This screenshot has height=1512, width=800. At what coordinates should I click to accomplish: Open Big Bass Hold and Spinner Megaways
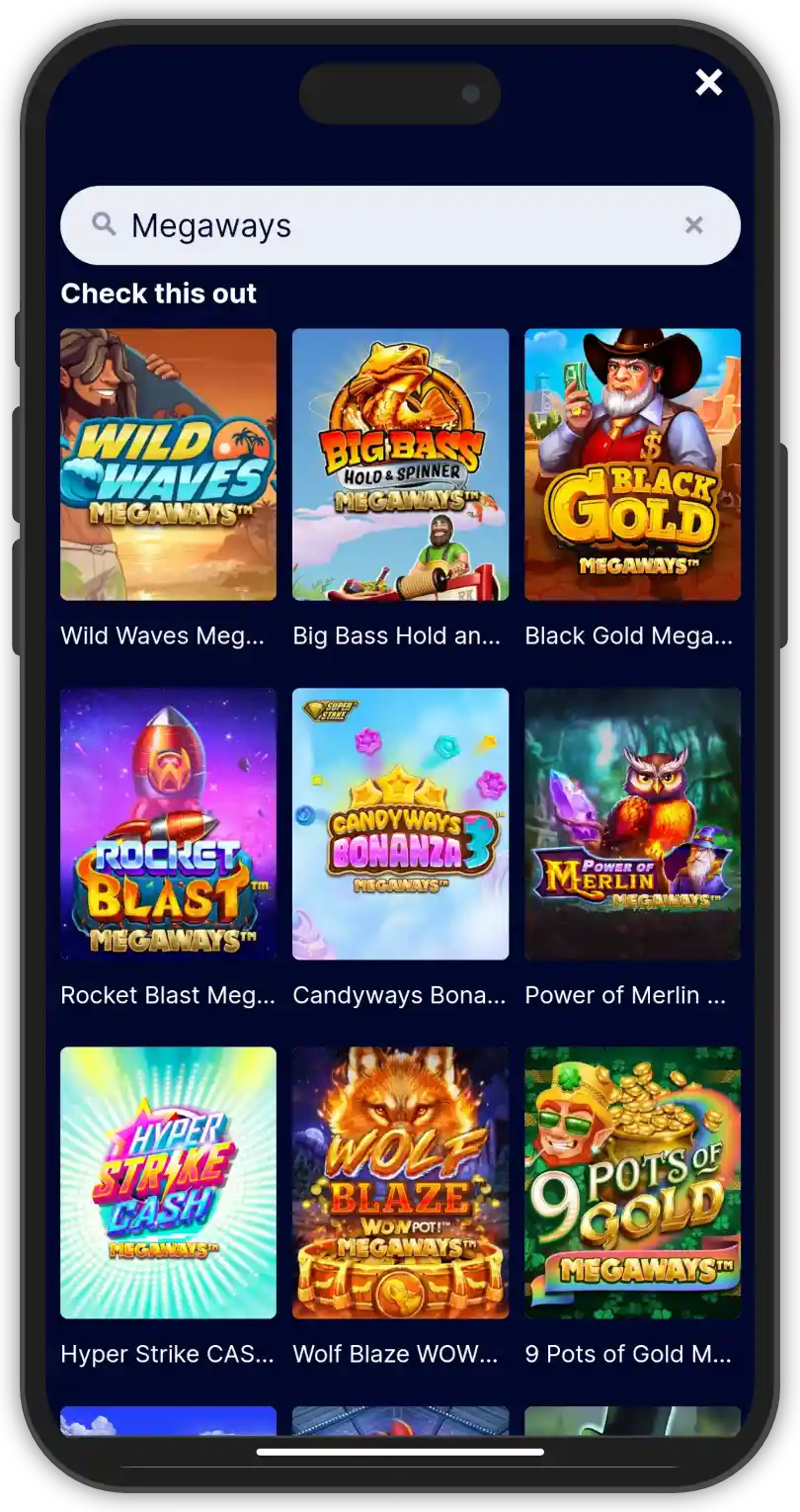click(x=400, y=464)
